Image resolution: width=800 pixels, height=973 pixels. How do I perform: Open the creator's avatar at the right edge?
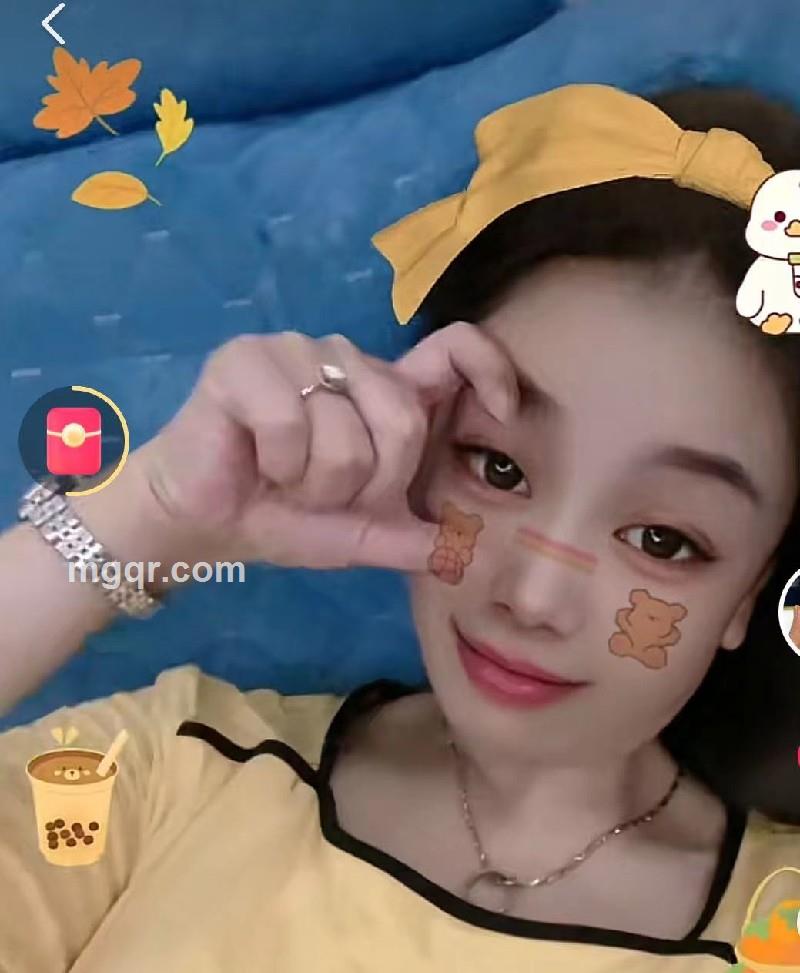coord(791,611)
